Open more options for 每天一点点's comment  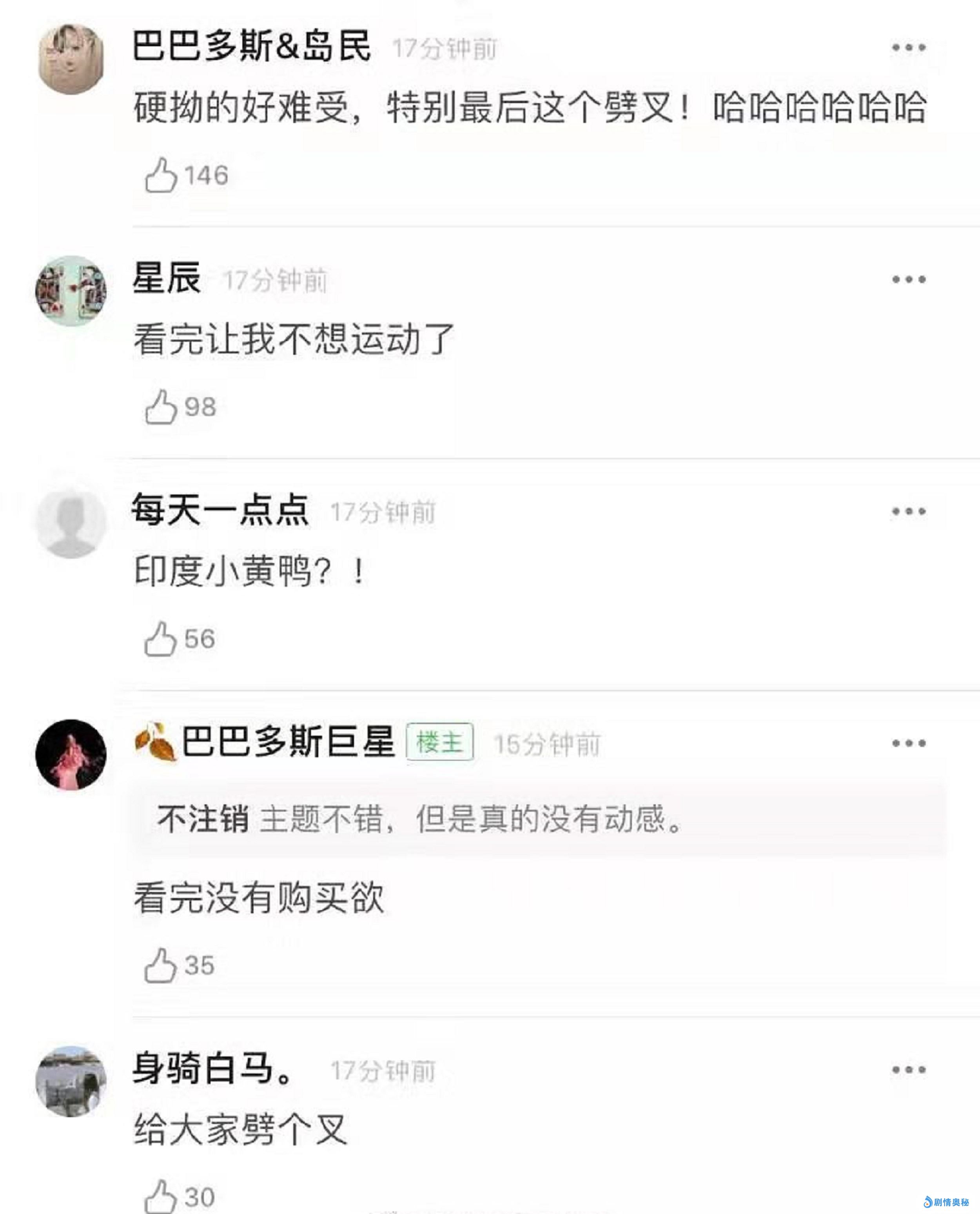(908, 512)
